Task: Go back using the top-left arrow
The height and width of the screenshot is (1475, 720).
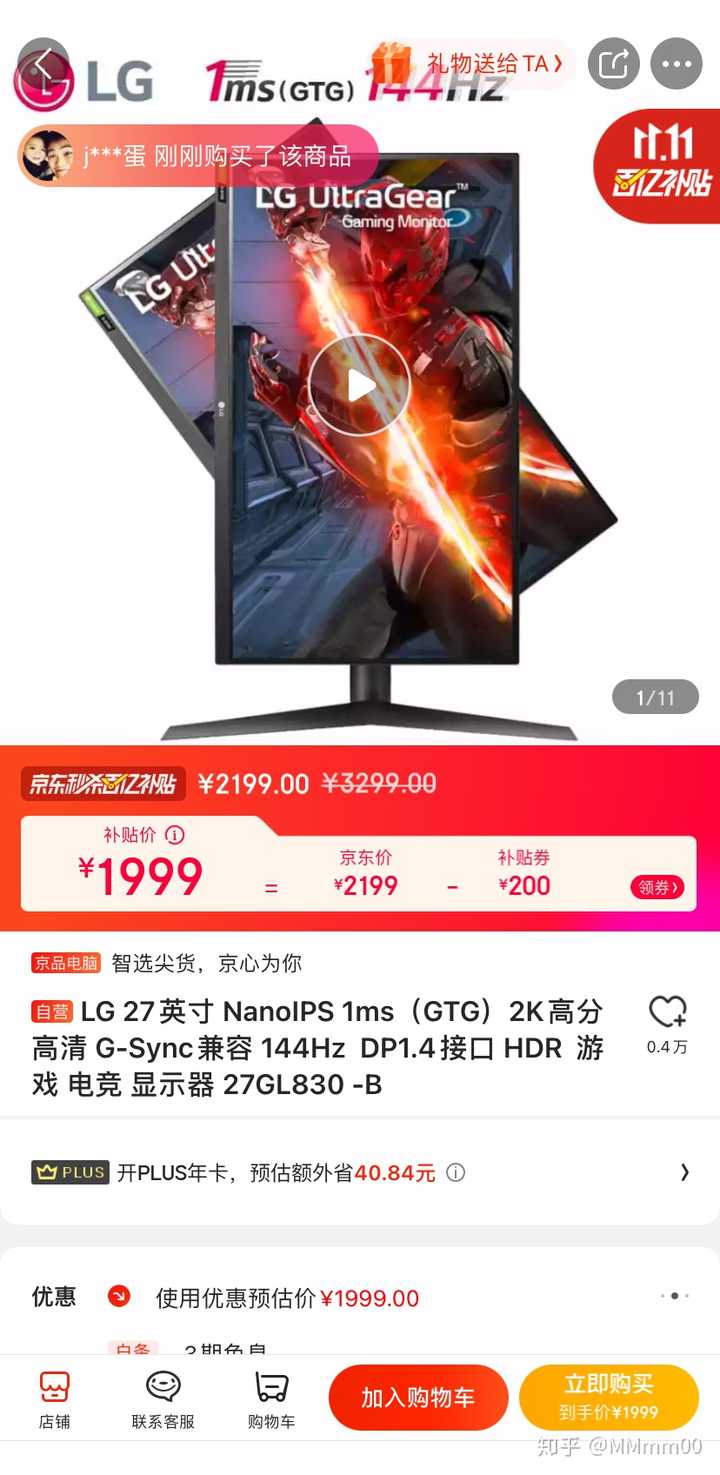Action: [43, 64]
